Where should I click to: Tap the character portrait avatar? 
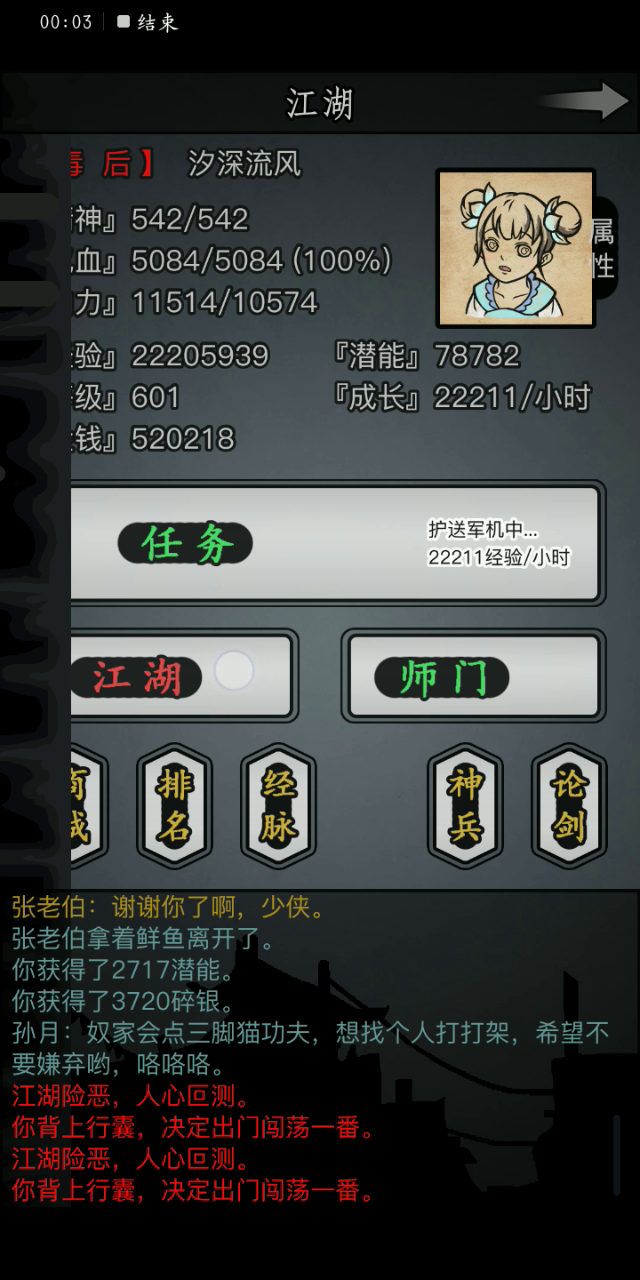515,248
